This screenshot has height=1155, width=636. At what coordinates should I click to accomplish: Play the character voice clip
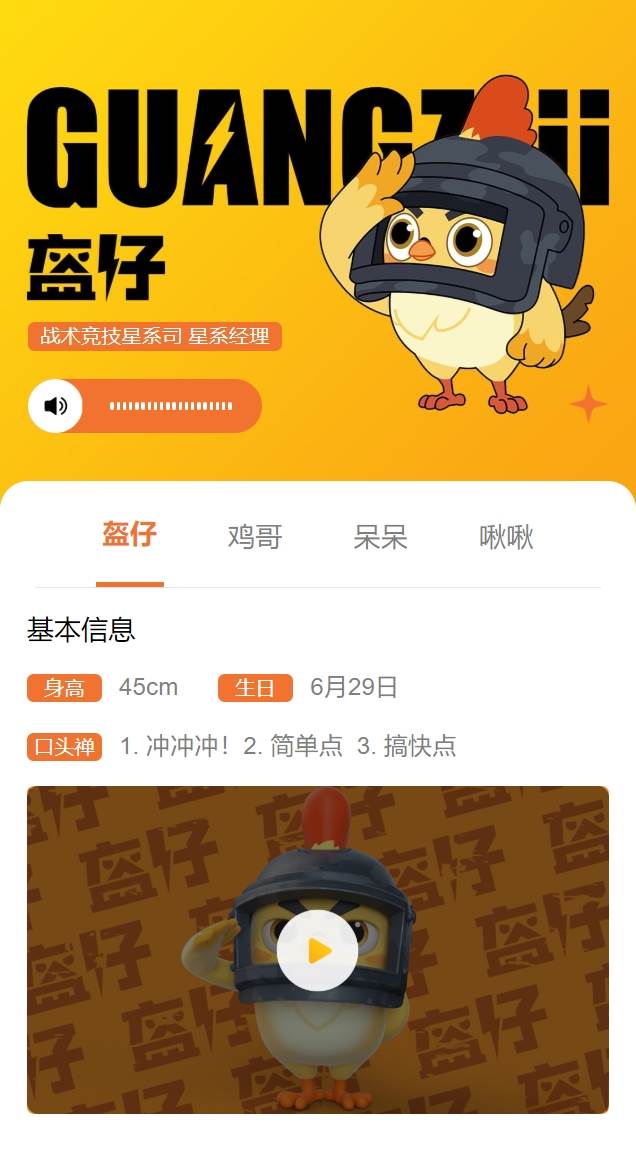tap(56, 406)
